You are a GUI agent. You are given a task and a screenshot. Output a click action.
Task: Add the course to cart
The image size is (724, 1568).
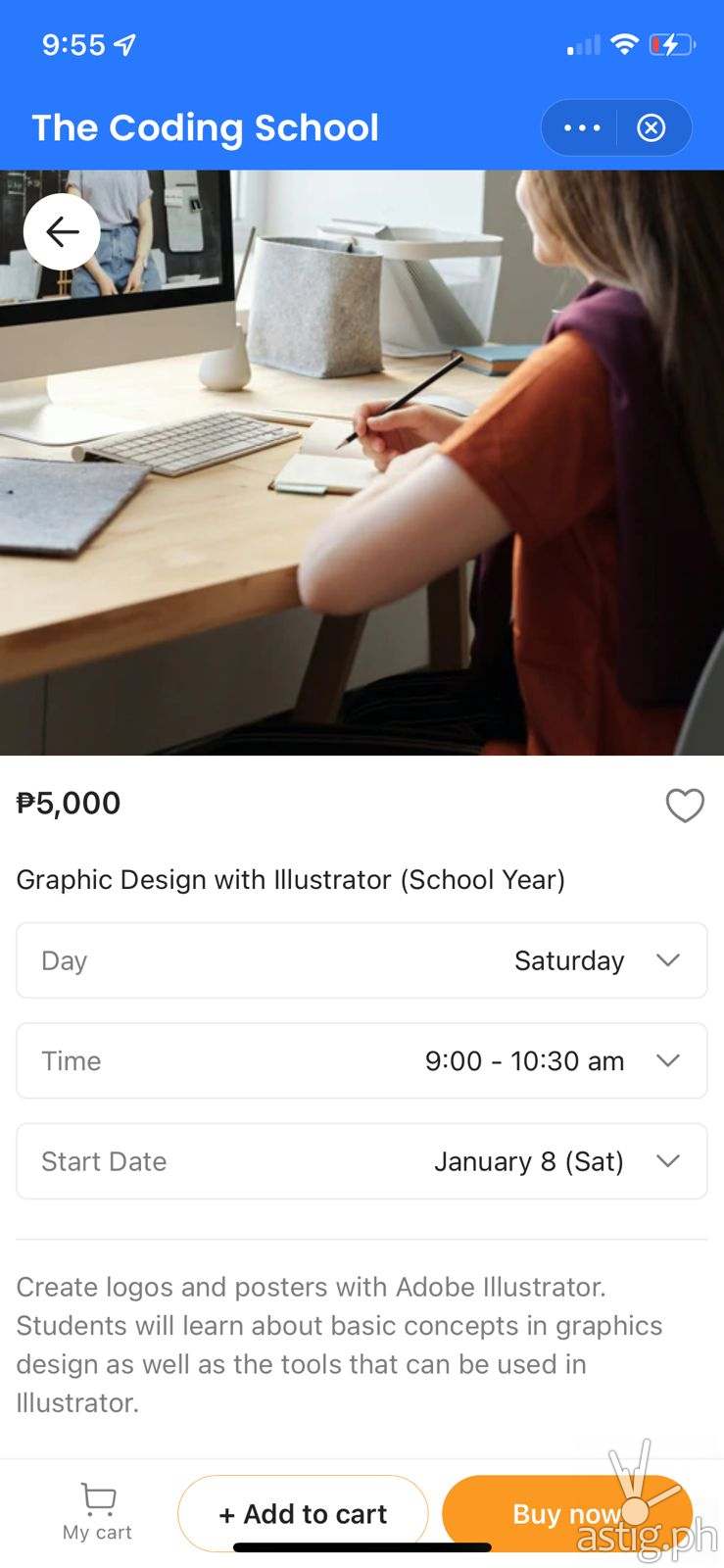(x=303, y=1513)
